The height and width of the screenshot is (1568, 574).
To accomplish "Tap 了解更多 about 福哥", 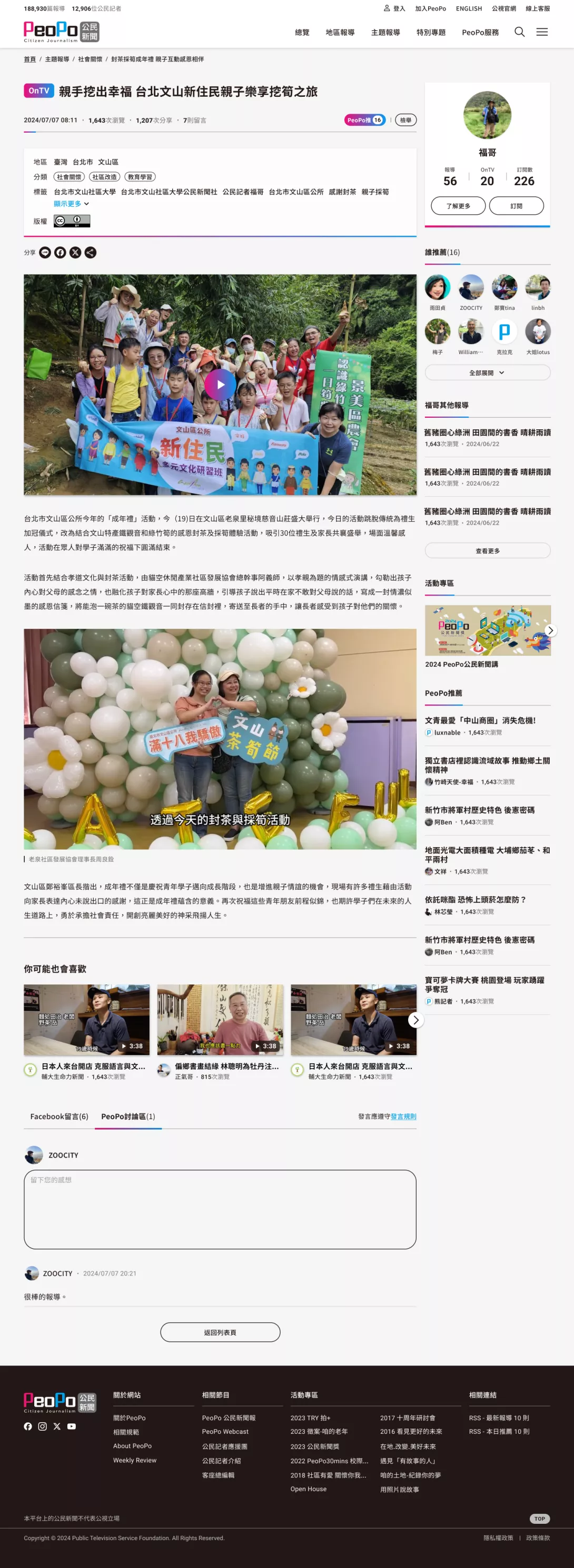I will tap(458, 206).
